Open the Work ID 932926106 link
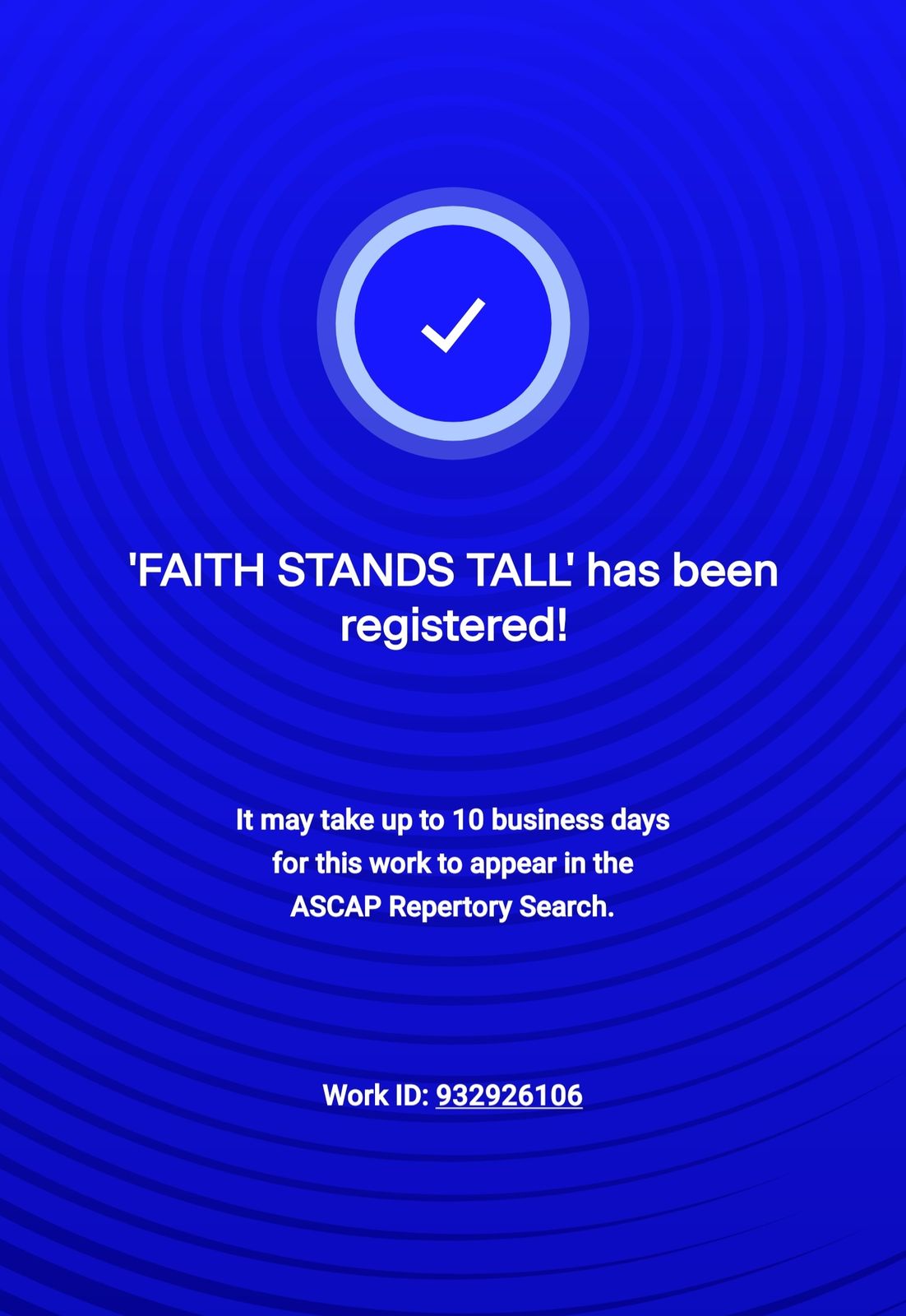 click(509, 1095)
